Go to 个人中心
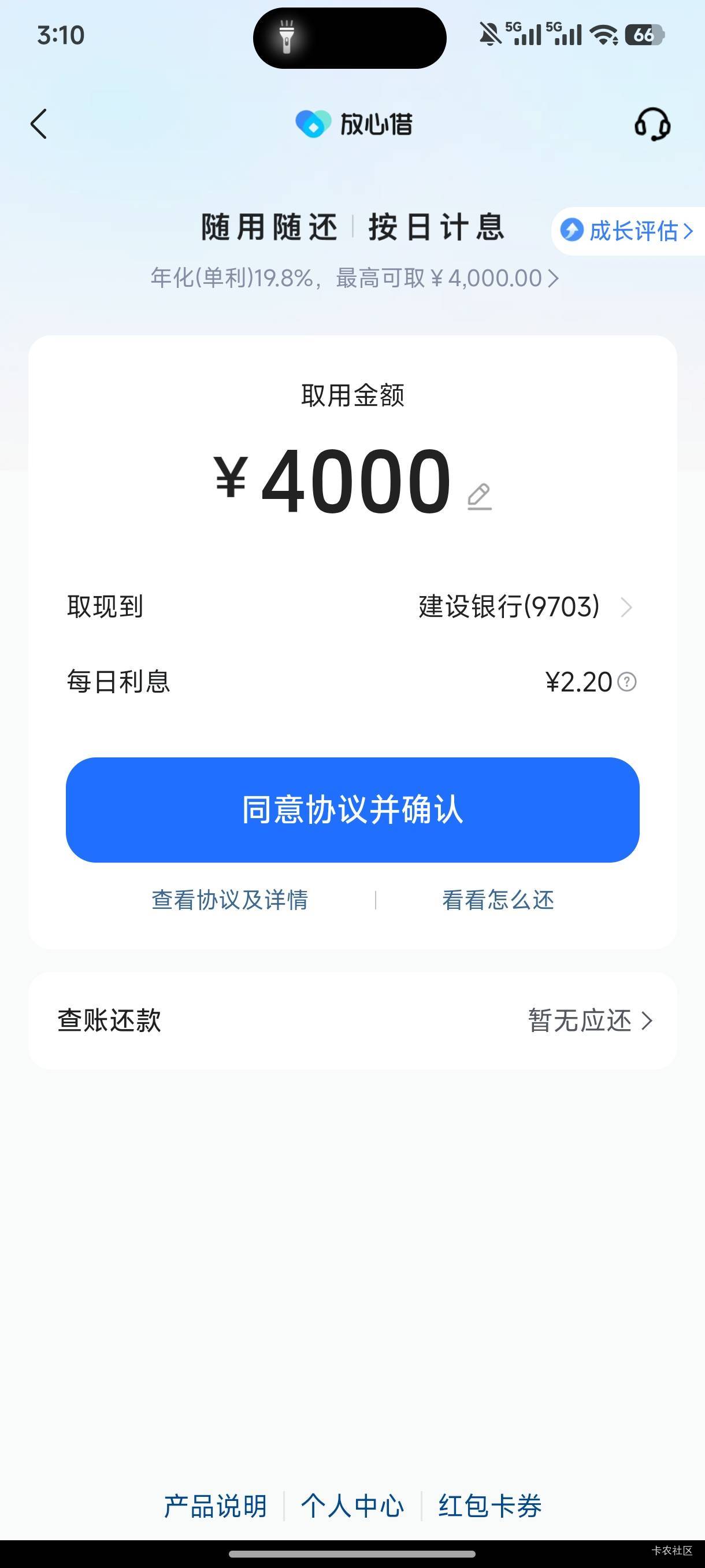Image resolution: width=705 pixels, height=1568 pixels. pos(352,1506)
